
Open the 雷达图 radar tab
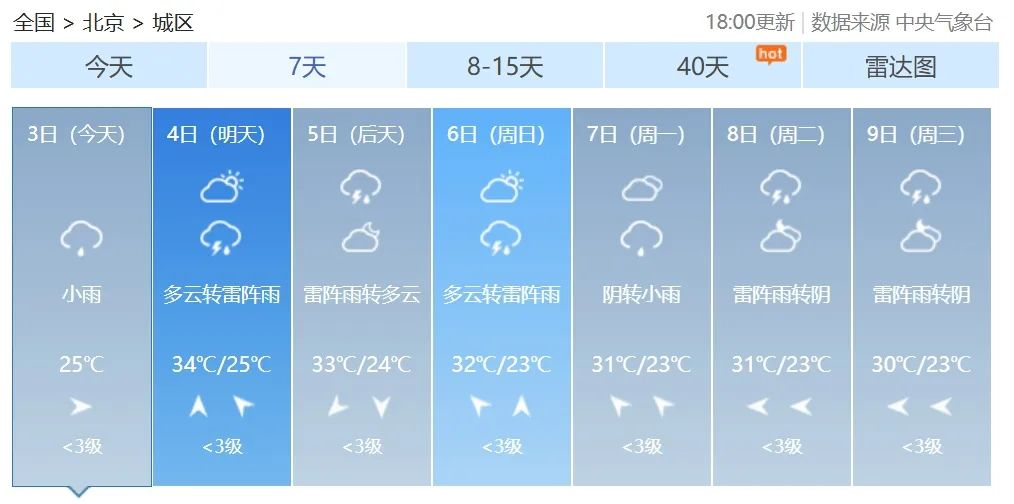coord(900,67)
